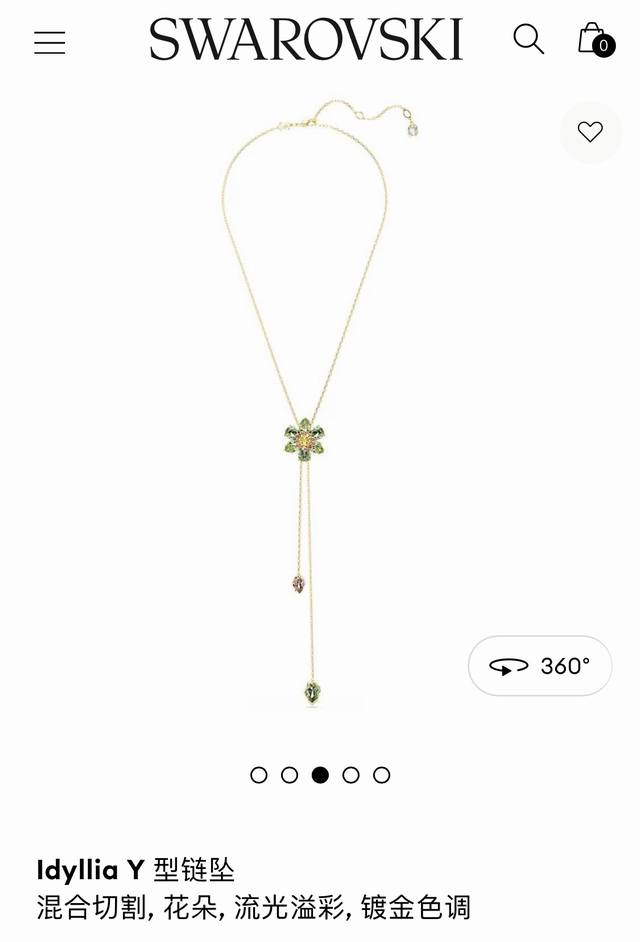Open the hamburger menu

point(49,43)
